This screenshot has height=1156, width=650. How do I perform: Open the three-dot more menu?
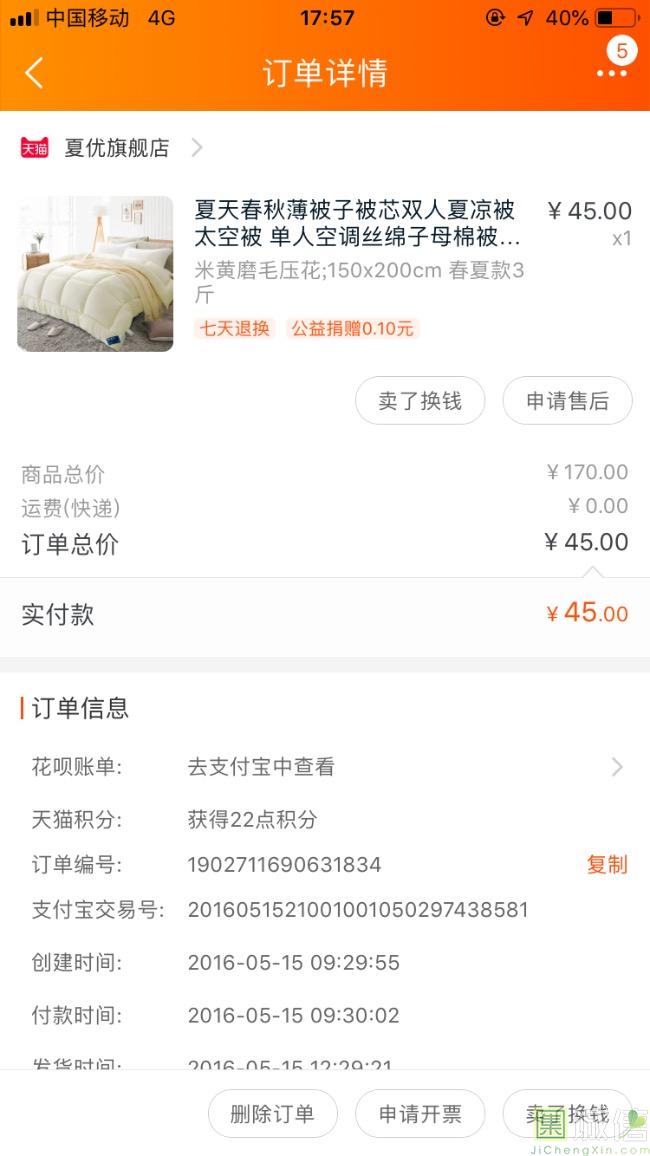[x=611, y=73]
